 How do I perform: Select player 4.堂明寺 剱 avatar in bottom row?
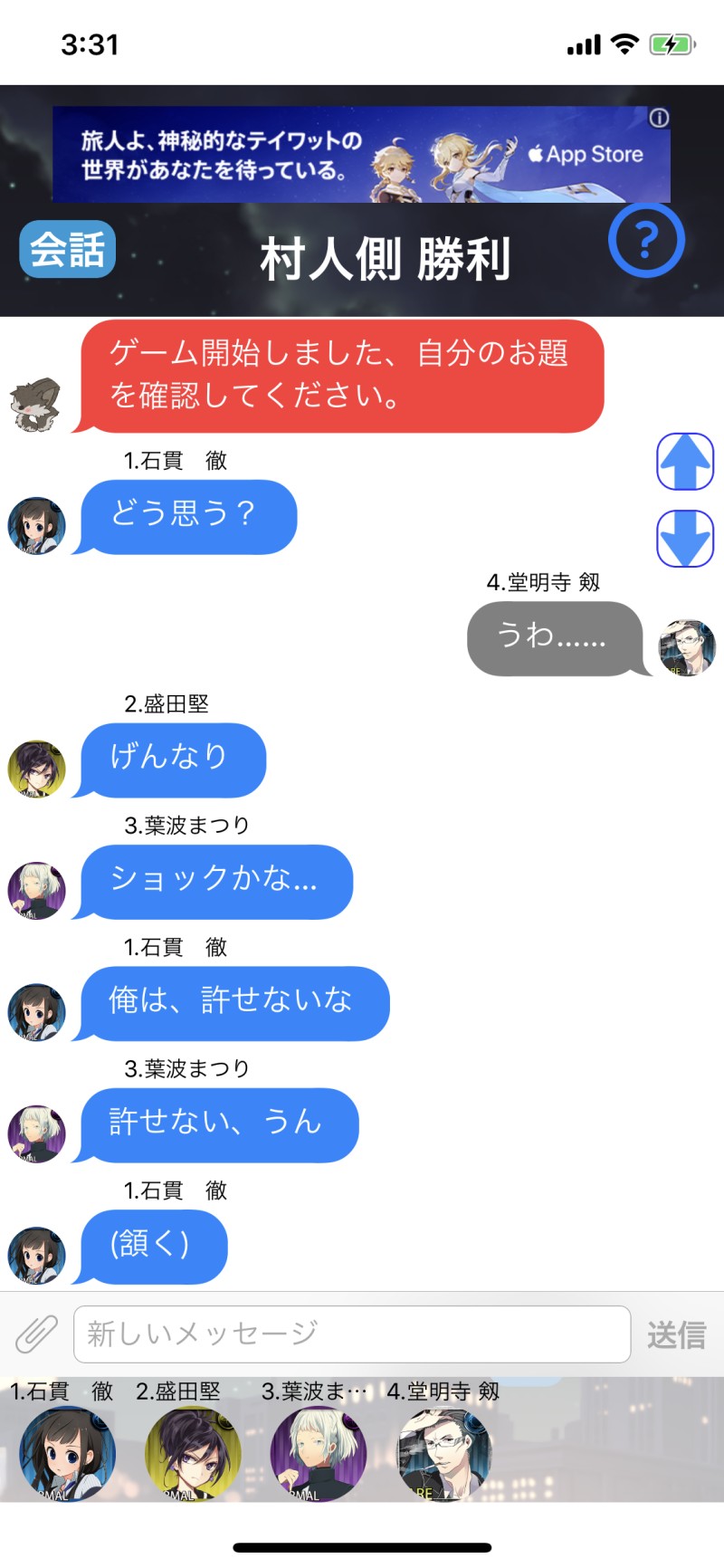[444, 1454]
